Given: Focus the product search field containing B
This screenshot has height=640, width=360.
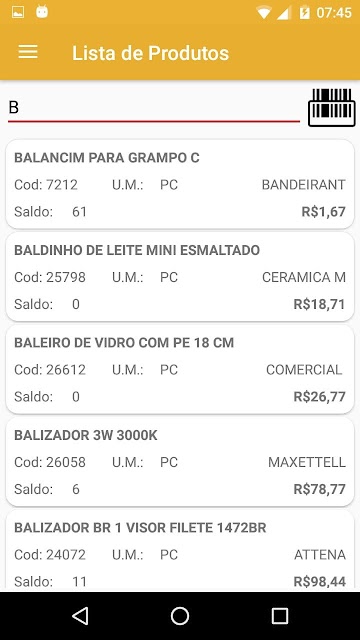Looking at the screenshot, I should tap(154, 109).
